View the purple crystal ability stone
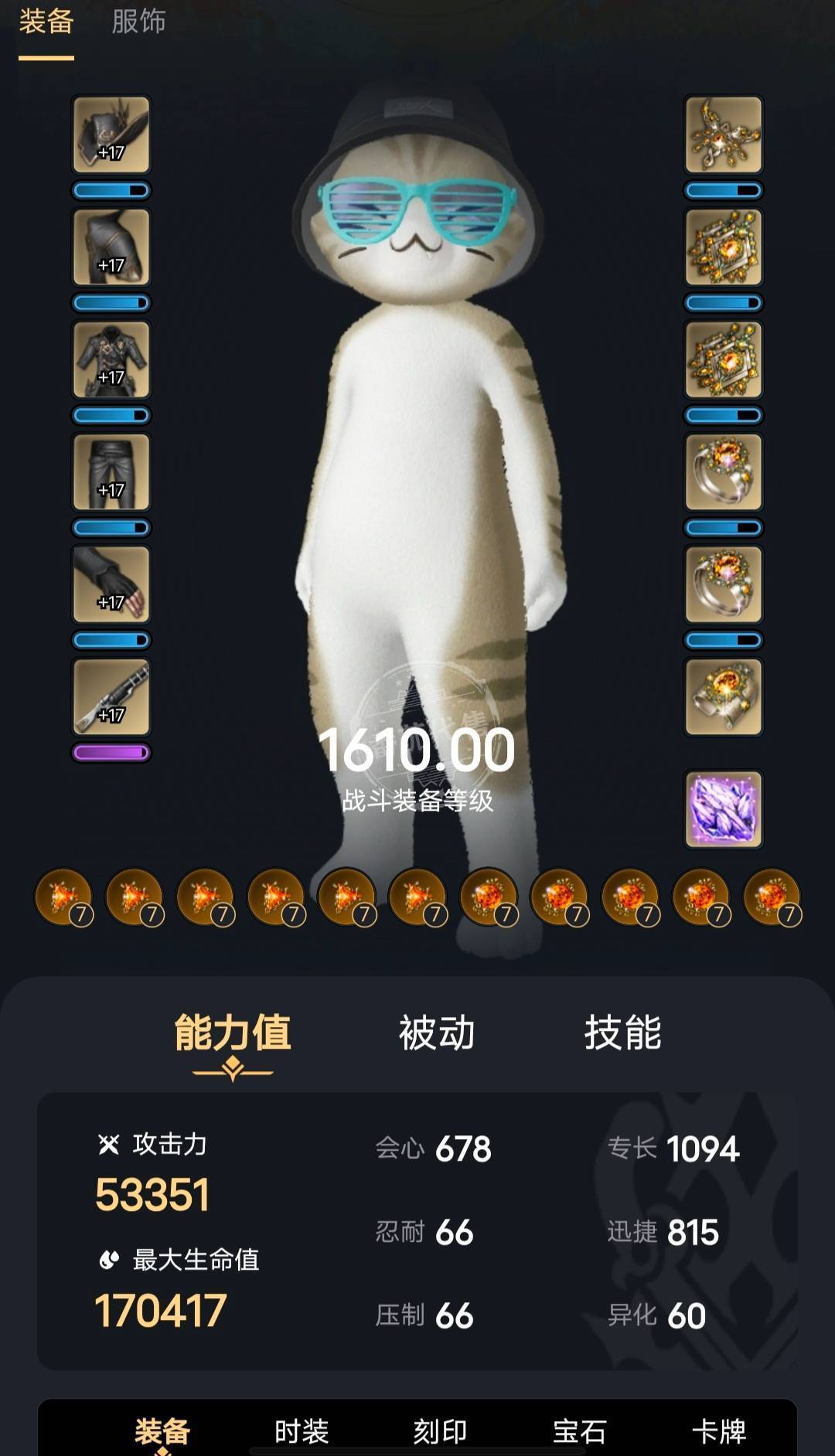The image size is (835, 1456). tap(724, 809)
